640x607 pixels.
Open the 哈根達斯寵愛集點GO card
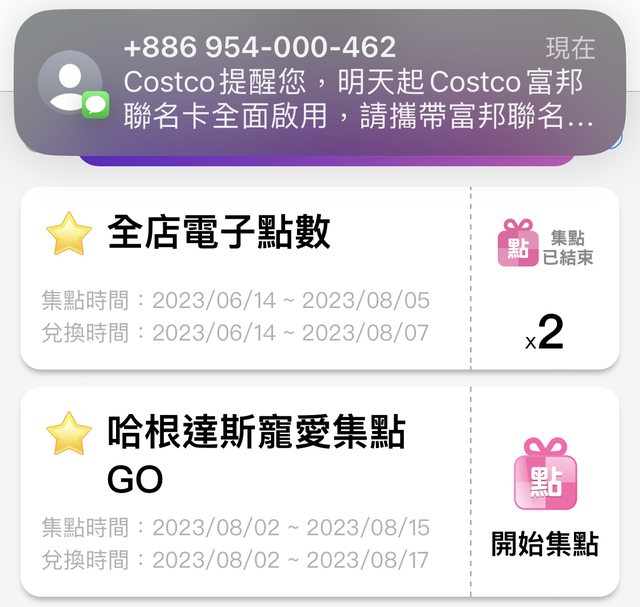pos(245,490)
